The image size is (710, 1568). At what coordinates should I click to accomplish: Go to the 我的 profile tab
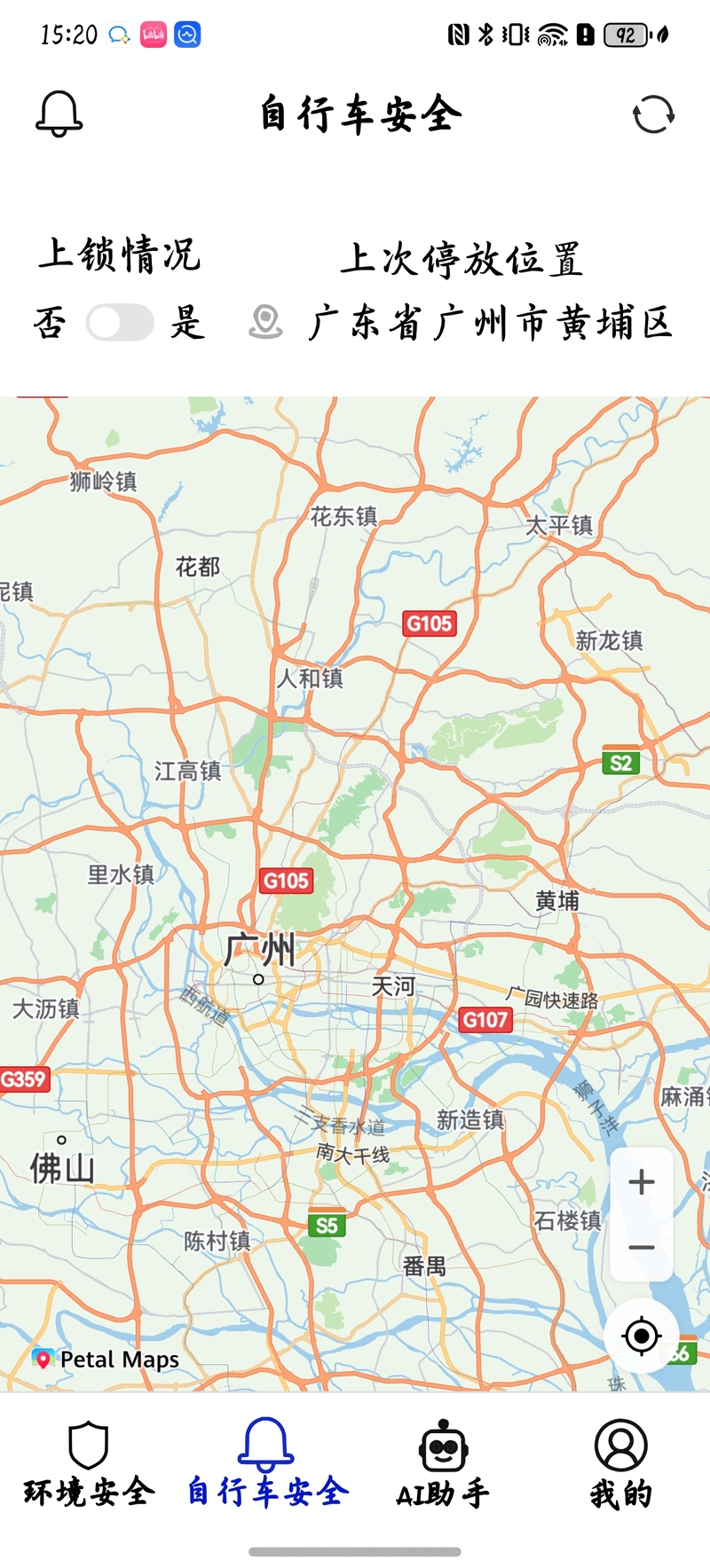click(621, 1465)
